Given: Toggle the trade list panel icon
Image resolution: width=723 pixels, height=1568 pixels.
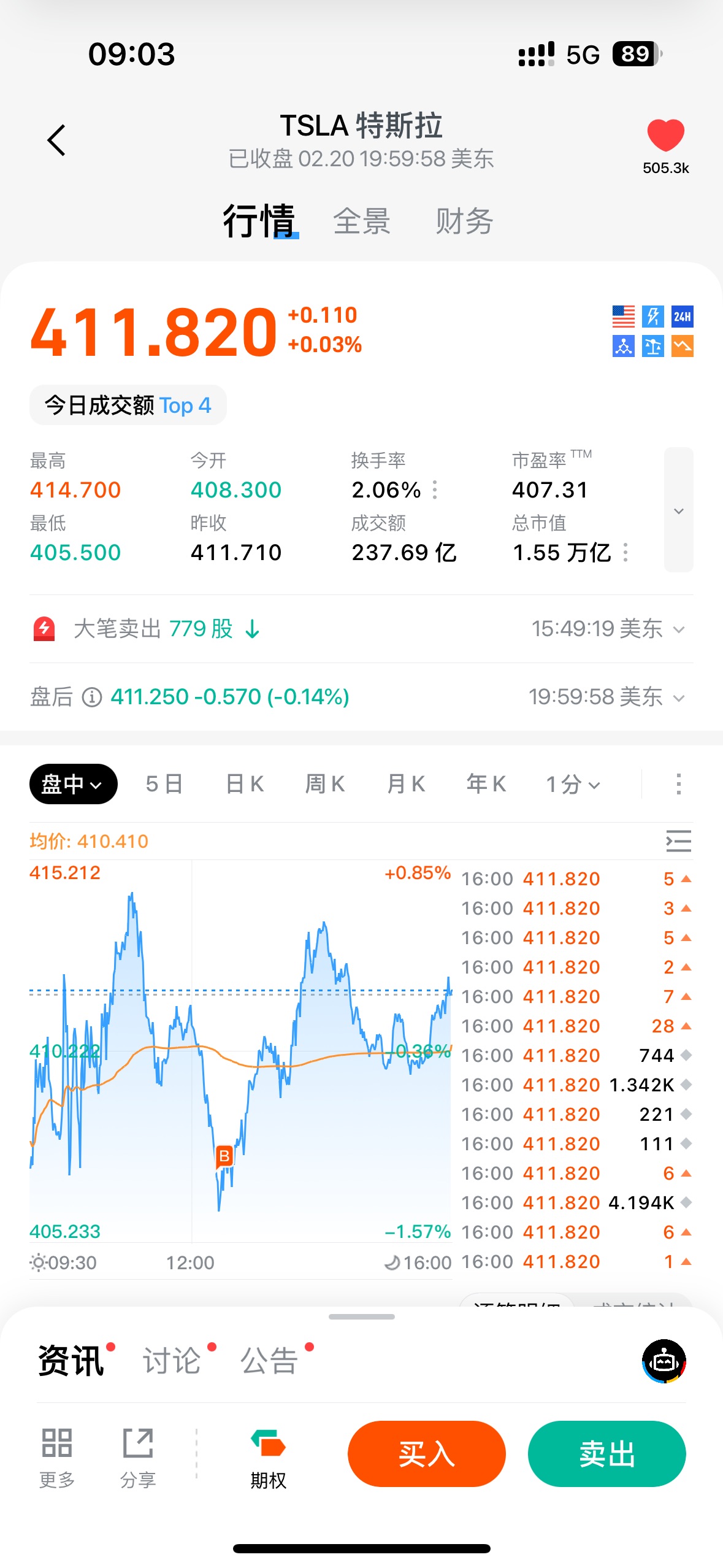Looking at the screenshot, I should click(x=678, y=841).
